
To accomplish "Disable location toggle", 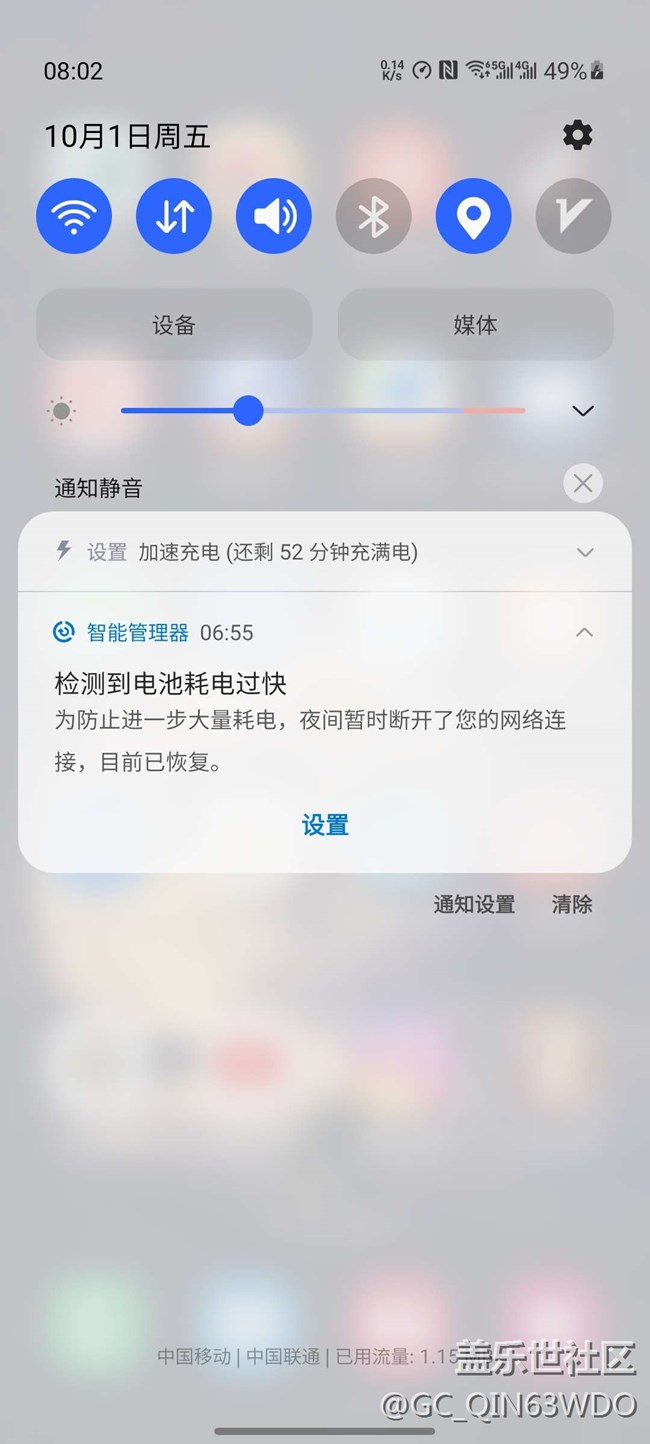I will [474, 216].
